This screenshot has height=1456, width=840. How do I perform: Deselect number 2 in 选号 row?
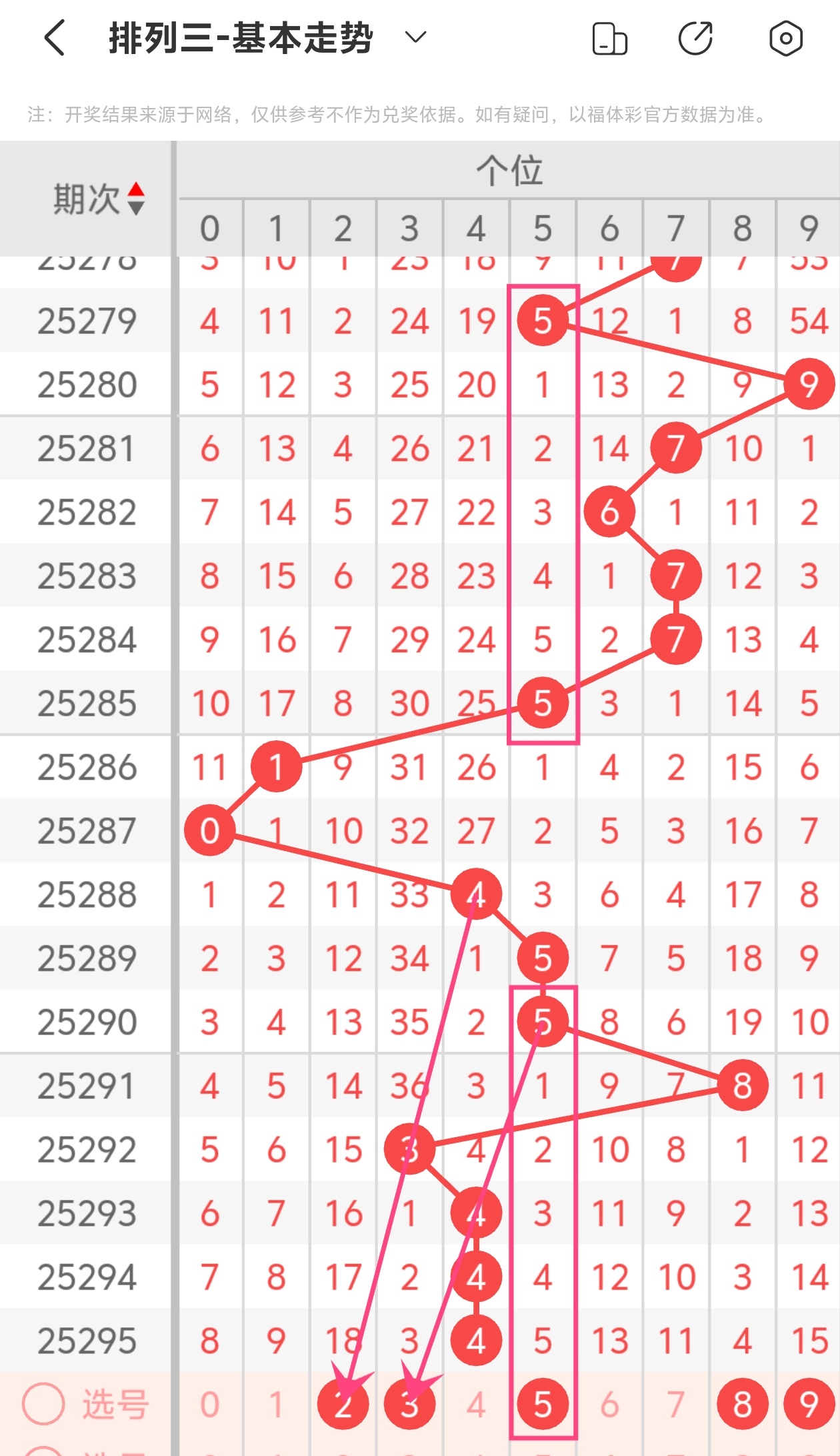pos(343,1405)
